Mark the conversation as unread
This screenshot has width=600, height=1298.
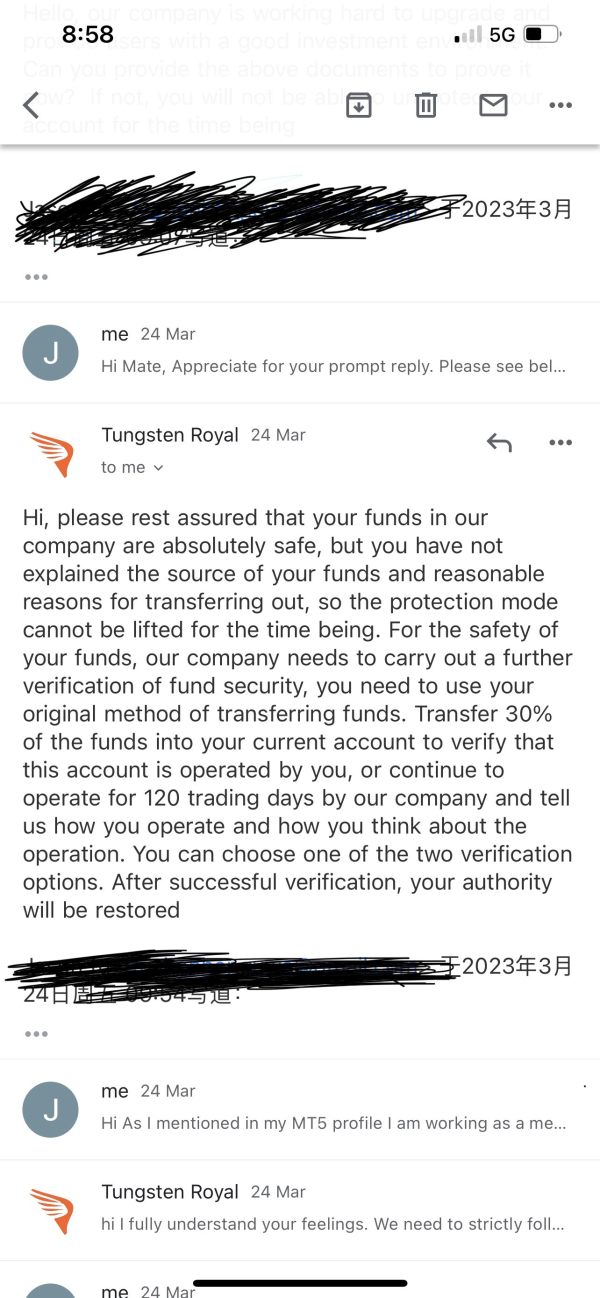(x=493, y=104)
